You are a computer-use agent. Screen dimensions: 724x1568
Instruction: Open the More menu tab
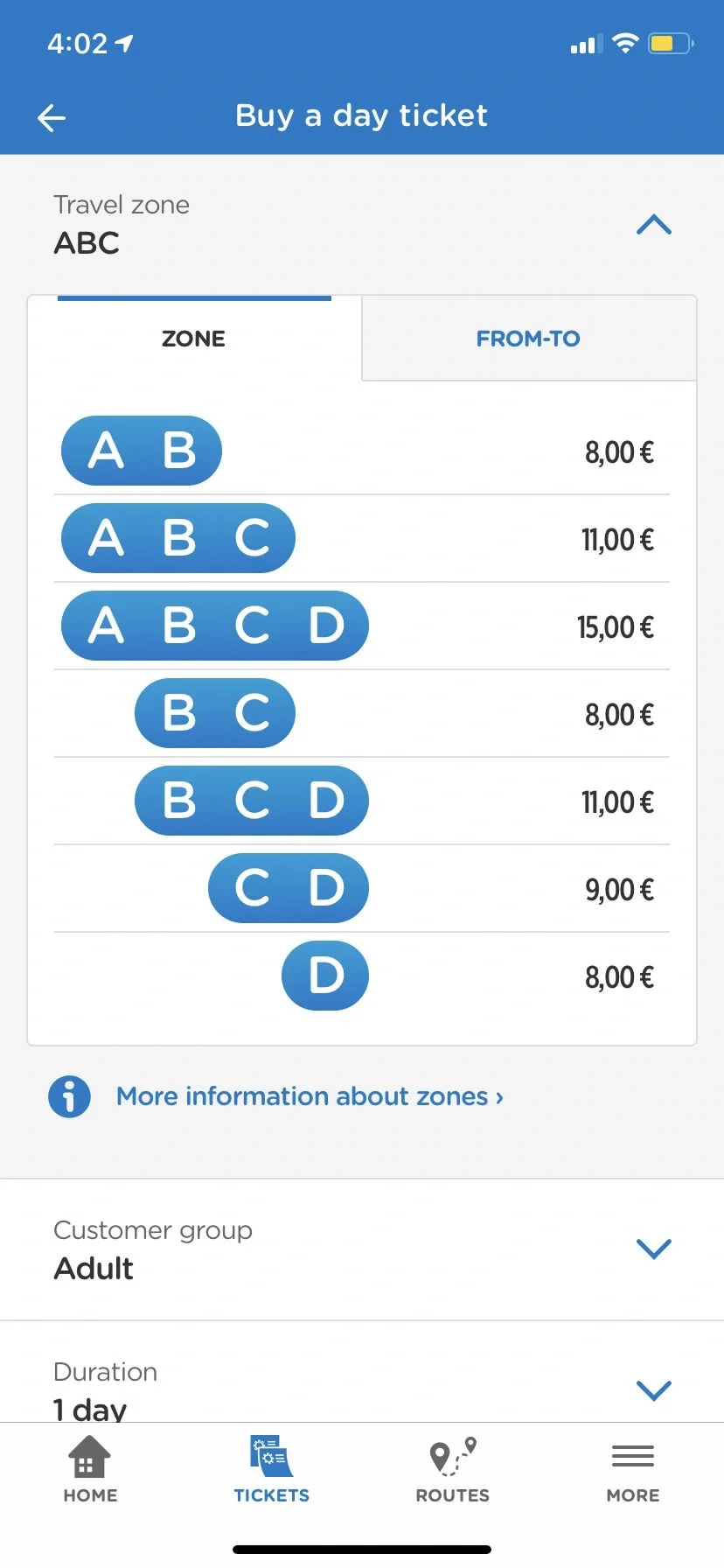pos(633,1470)
